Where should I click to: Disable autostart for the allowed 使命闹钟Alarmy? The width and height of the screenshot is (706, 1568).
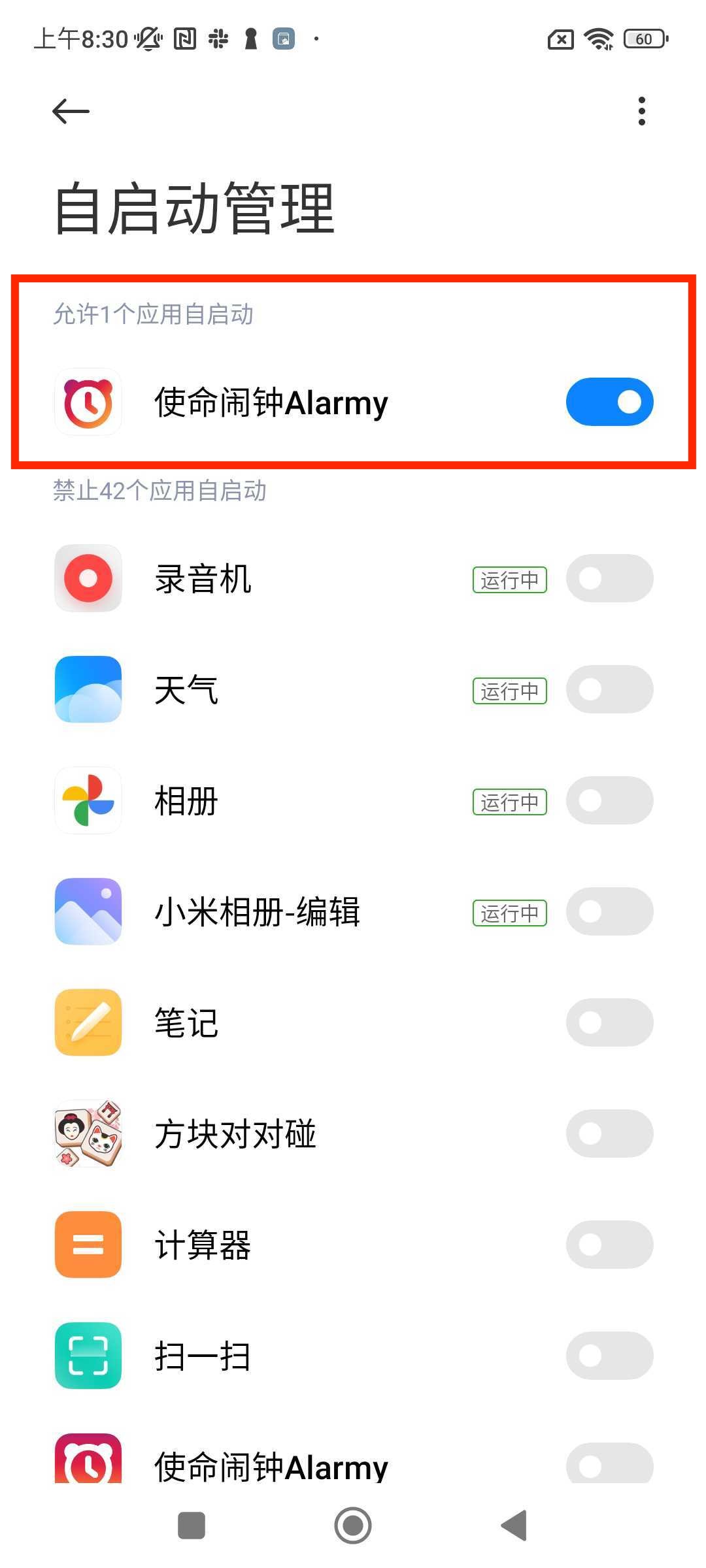coord(609,402)
